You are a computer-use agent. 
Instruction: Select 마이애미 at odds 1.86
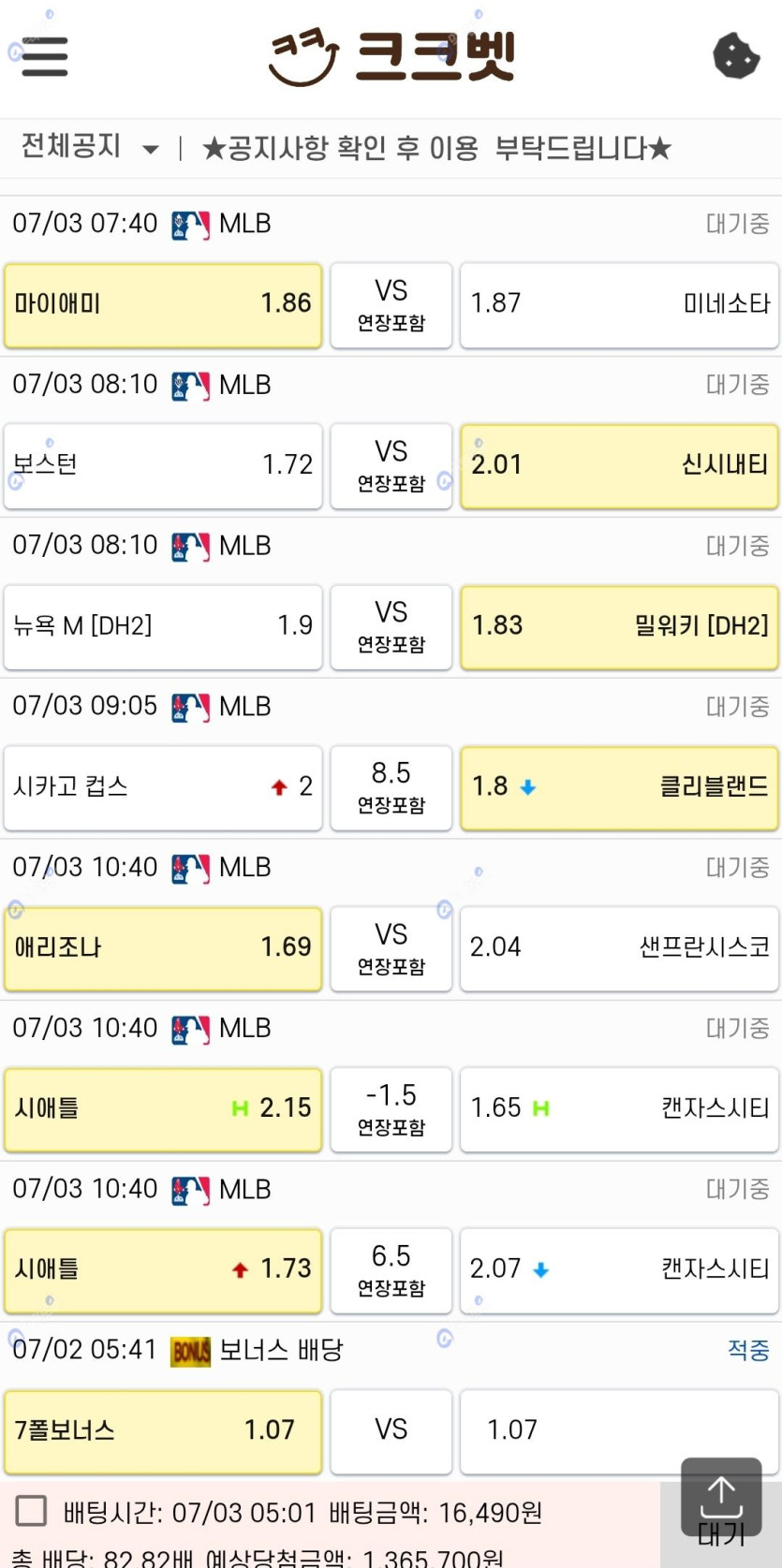click(163, 305)
